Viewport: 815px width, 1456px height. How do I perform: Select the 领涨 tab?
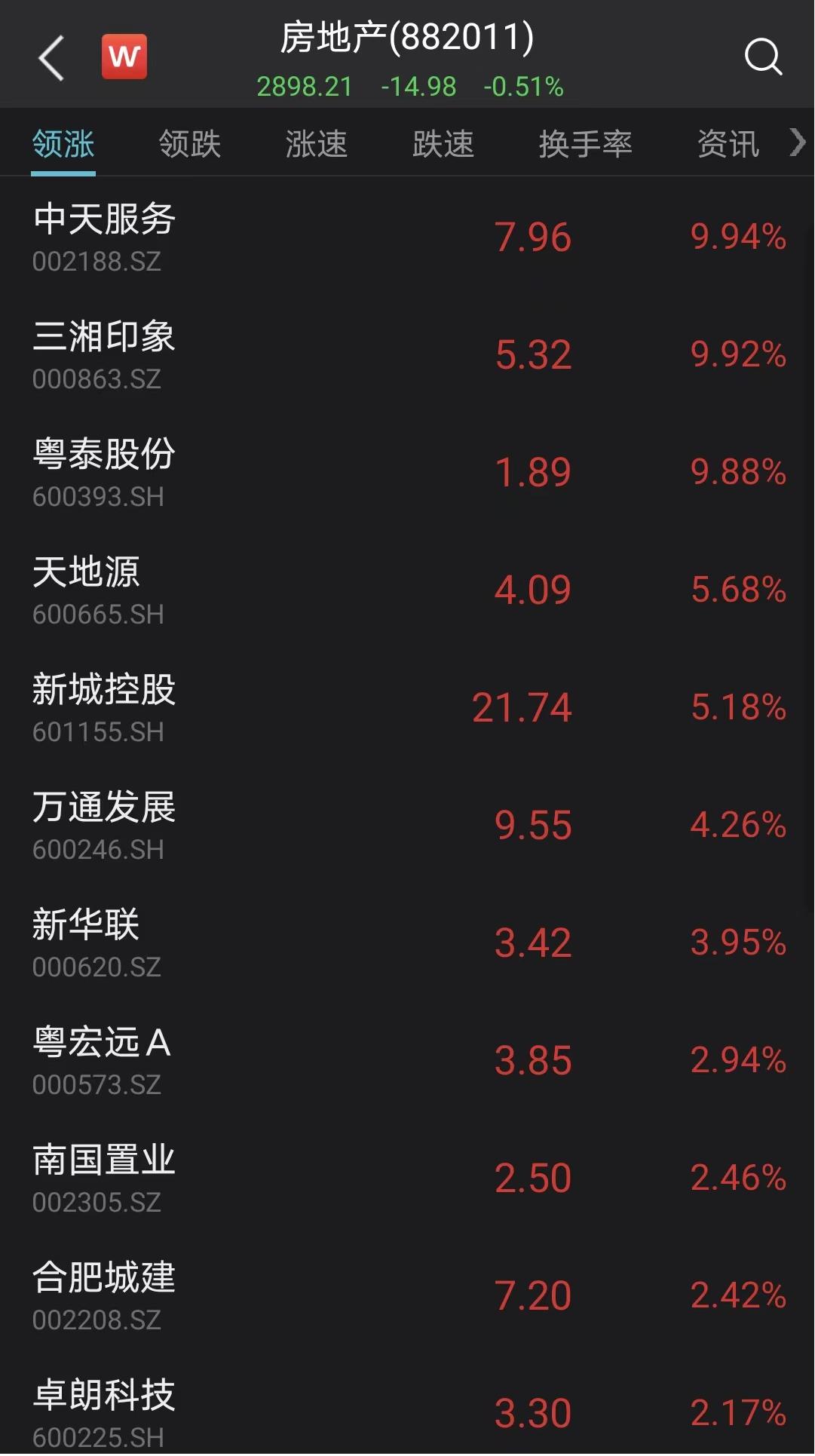click(x=63, y=143)
